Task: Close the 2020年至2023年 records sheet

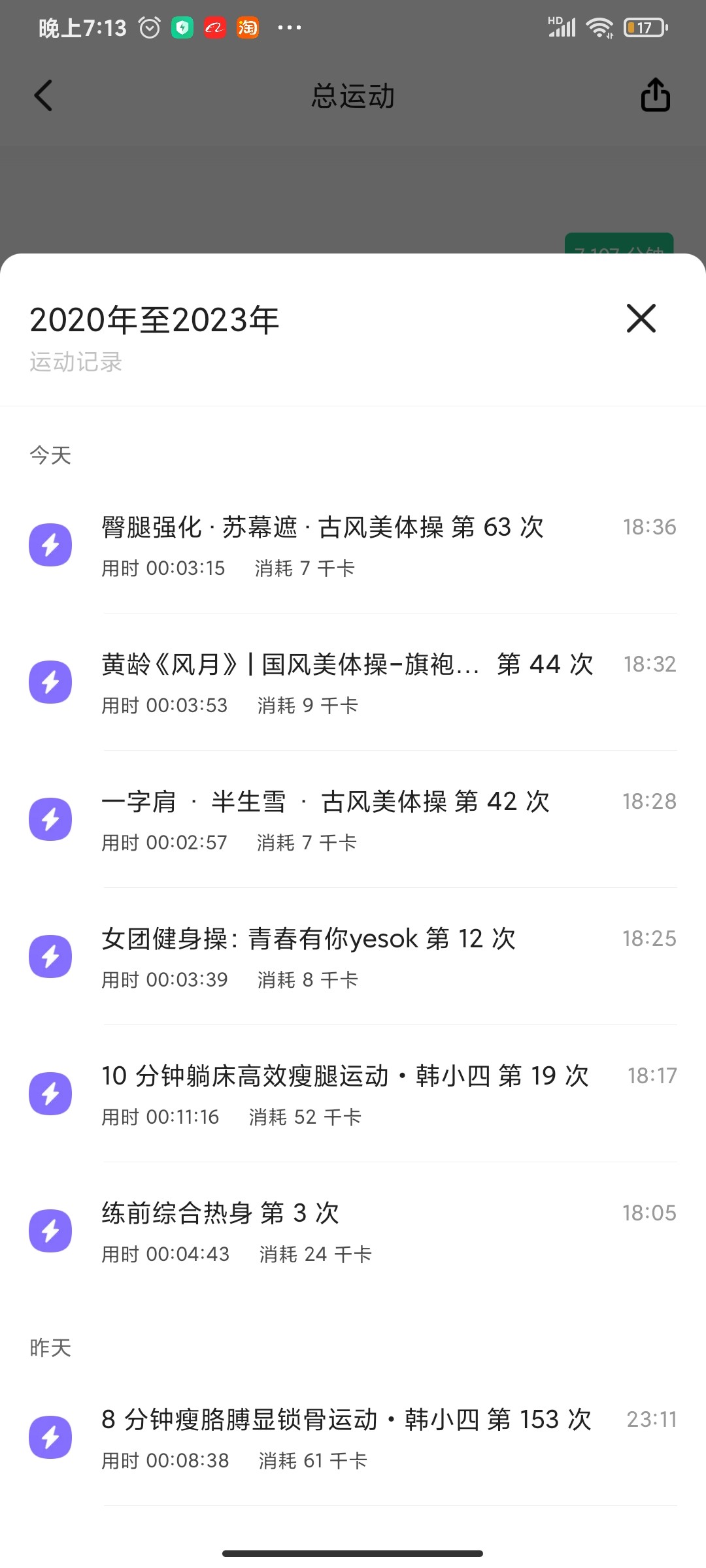Action: pos(641,318)
